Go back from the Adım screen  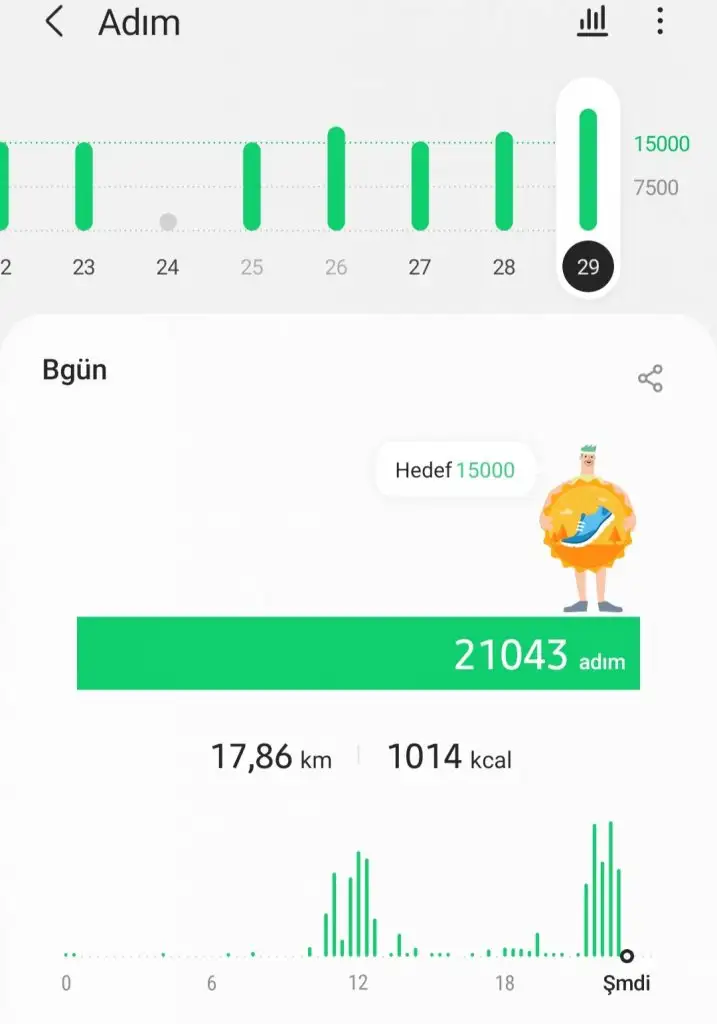point(55,22)
